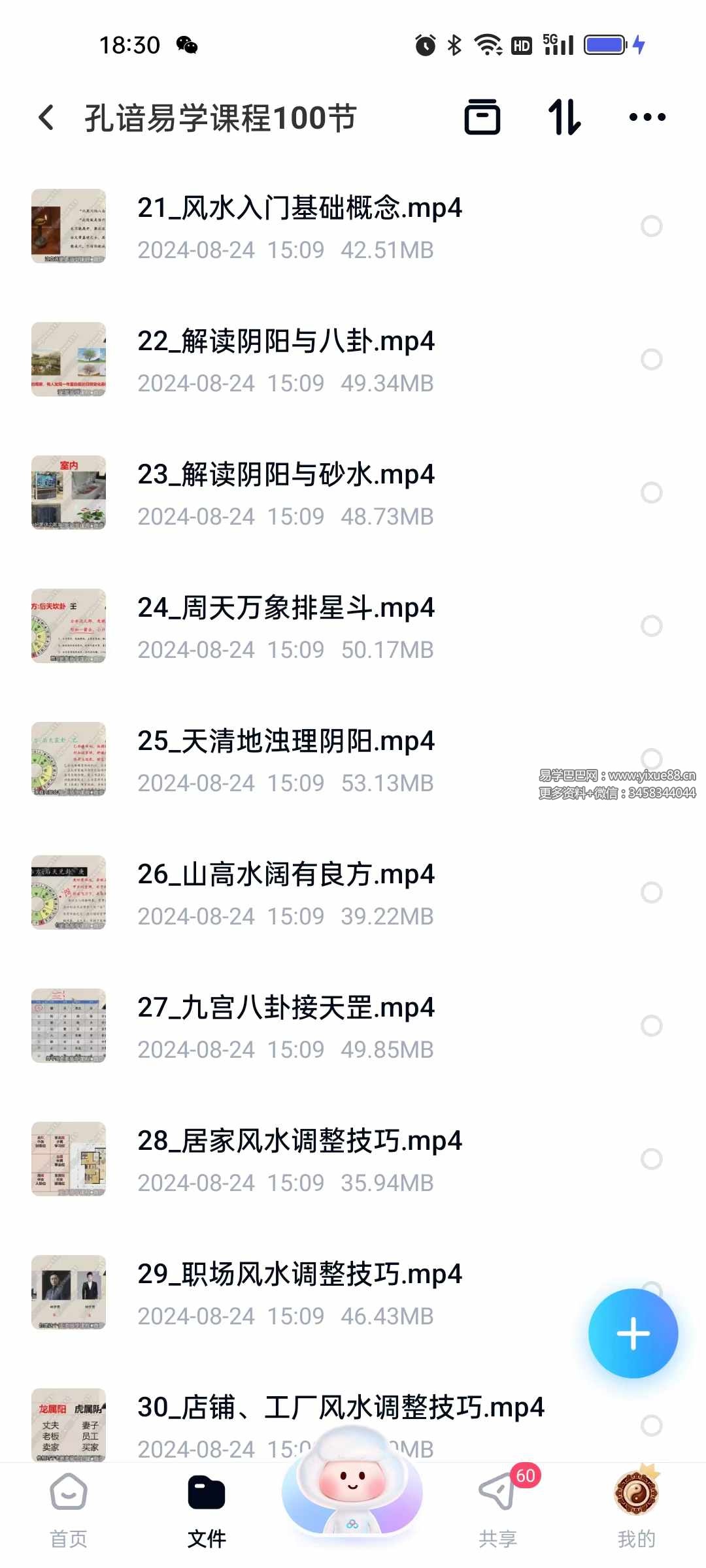Open the folder title 孔谙易学课程100节
The height and width of the screenshot is (1568, 706).
tap(222, 118)
